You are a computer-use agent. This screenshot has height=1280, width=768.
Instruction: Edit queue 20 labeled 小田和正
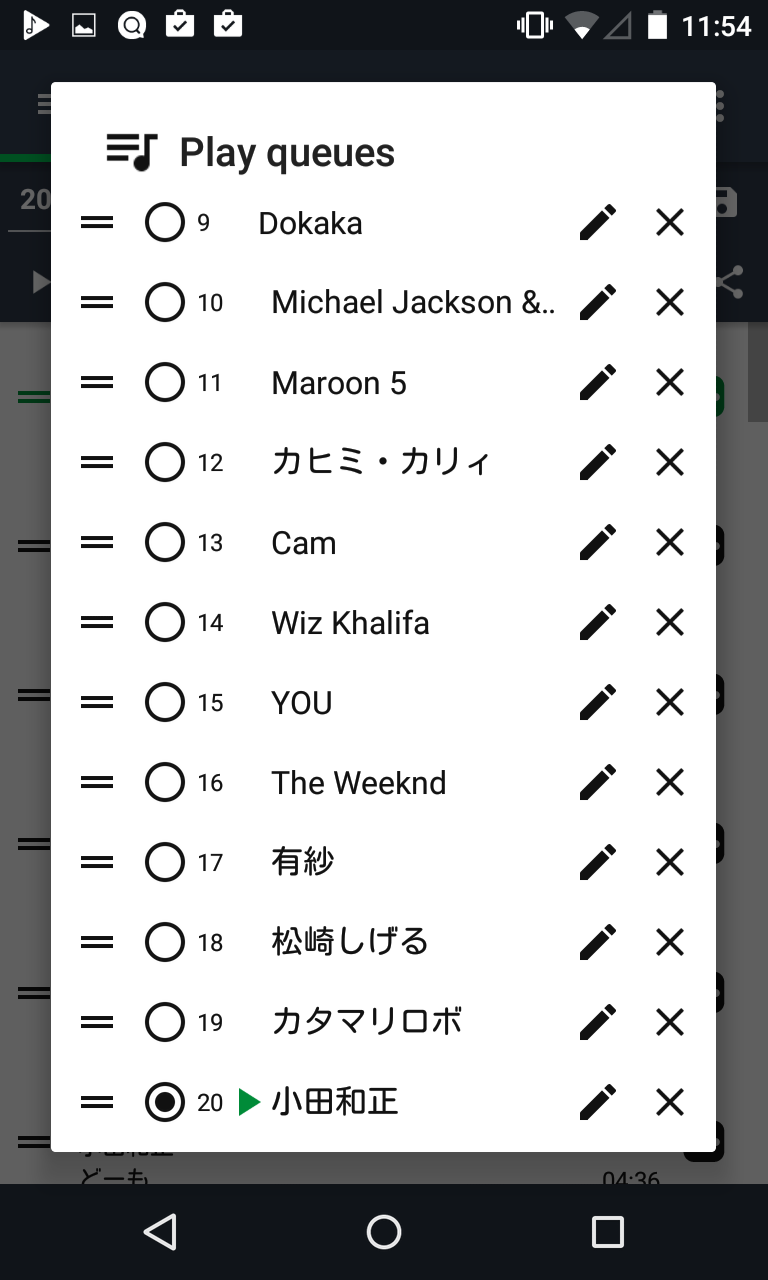pos(597,1102)
